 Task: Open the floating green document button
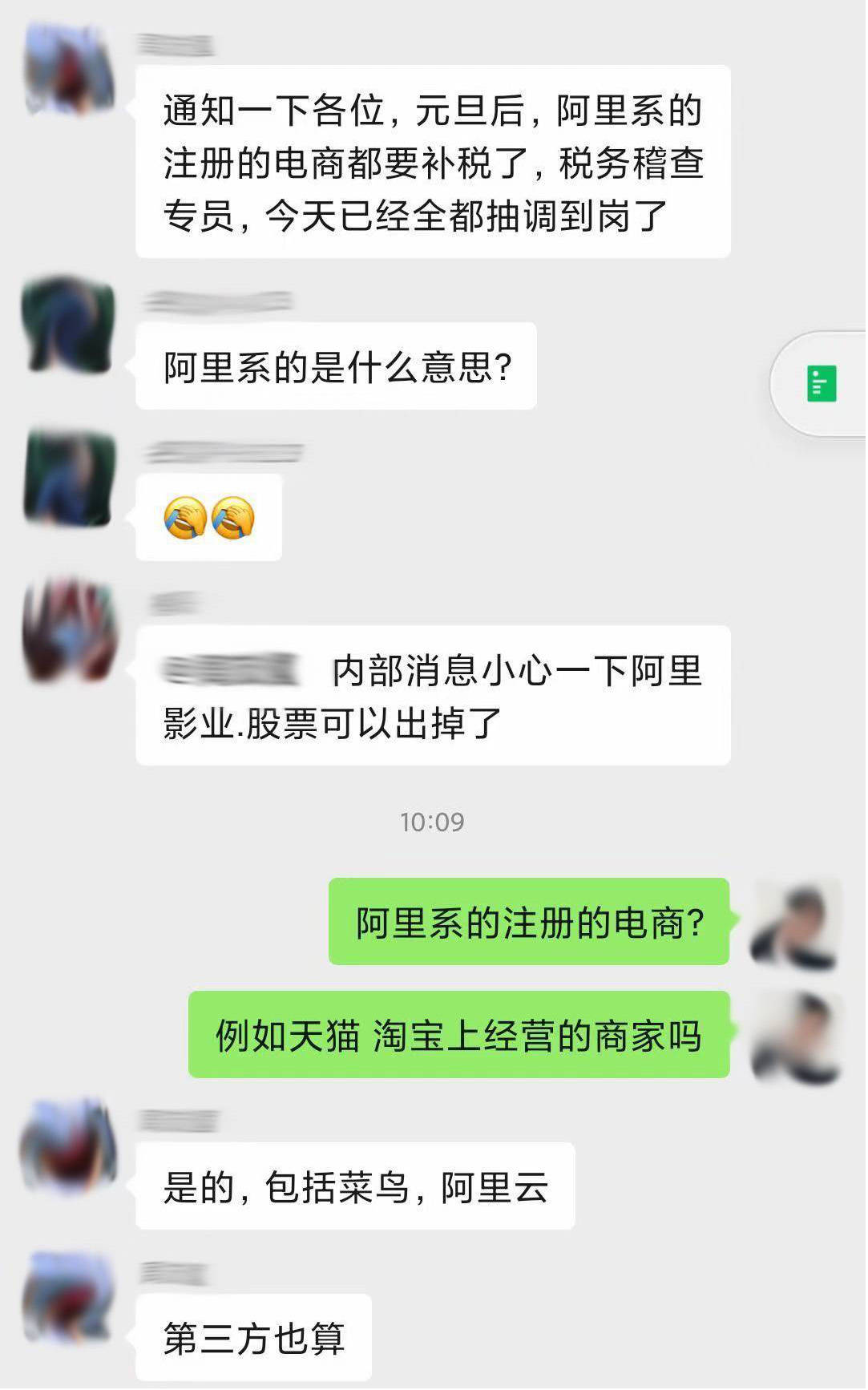point(821,384)
